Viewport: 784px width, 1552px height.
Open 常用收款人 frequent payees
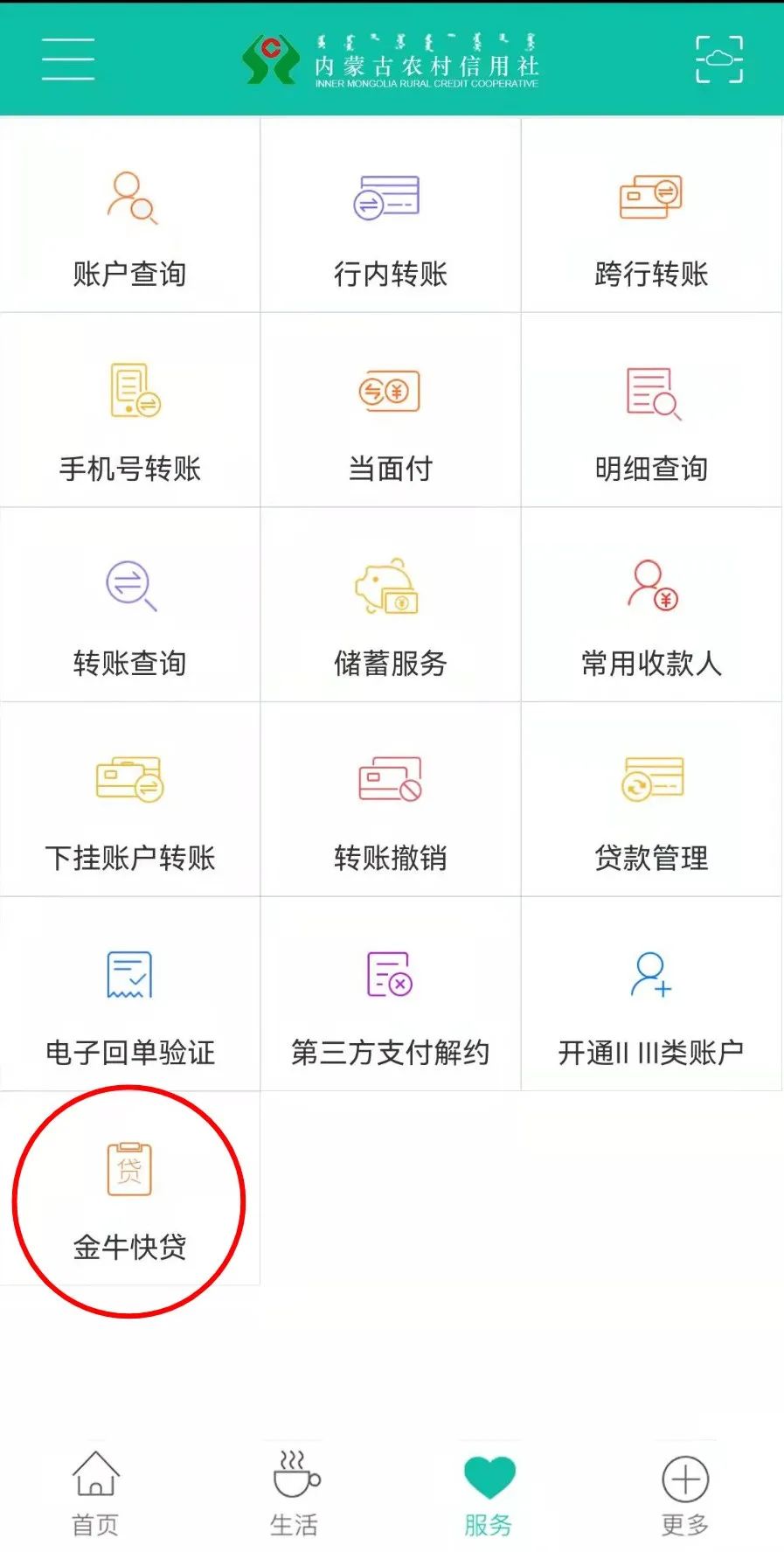[x=652, y=605]
